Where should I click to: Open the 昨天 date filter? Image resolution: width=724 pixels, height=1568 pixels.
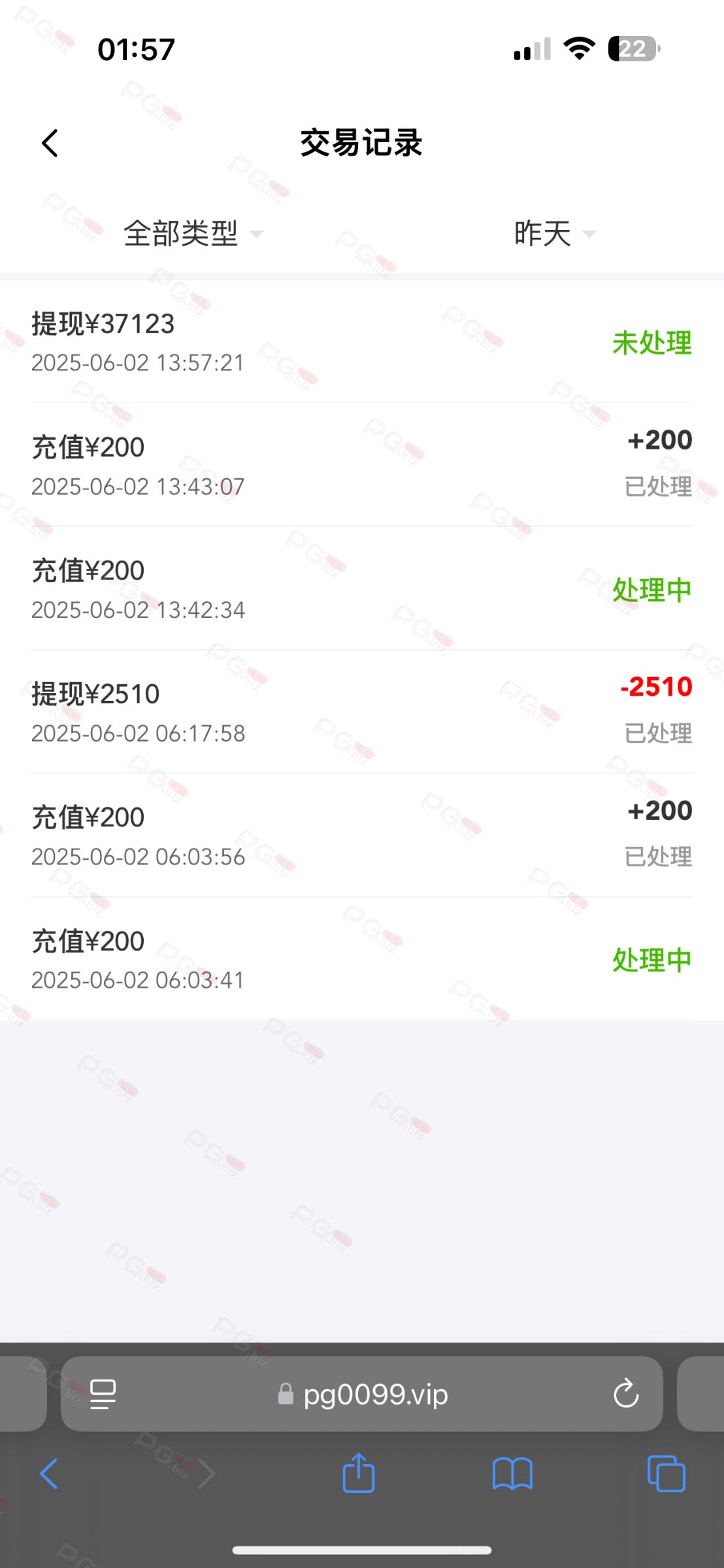point(555,234)
